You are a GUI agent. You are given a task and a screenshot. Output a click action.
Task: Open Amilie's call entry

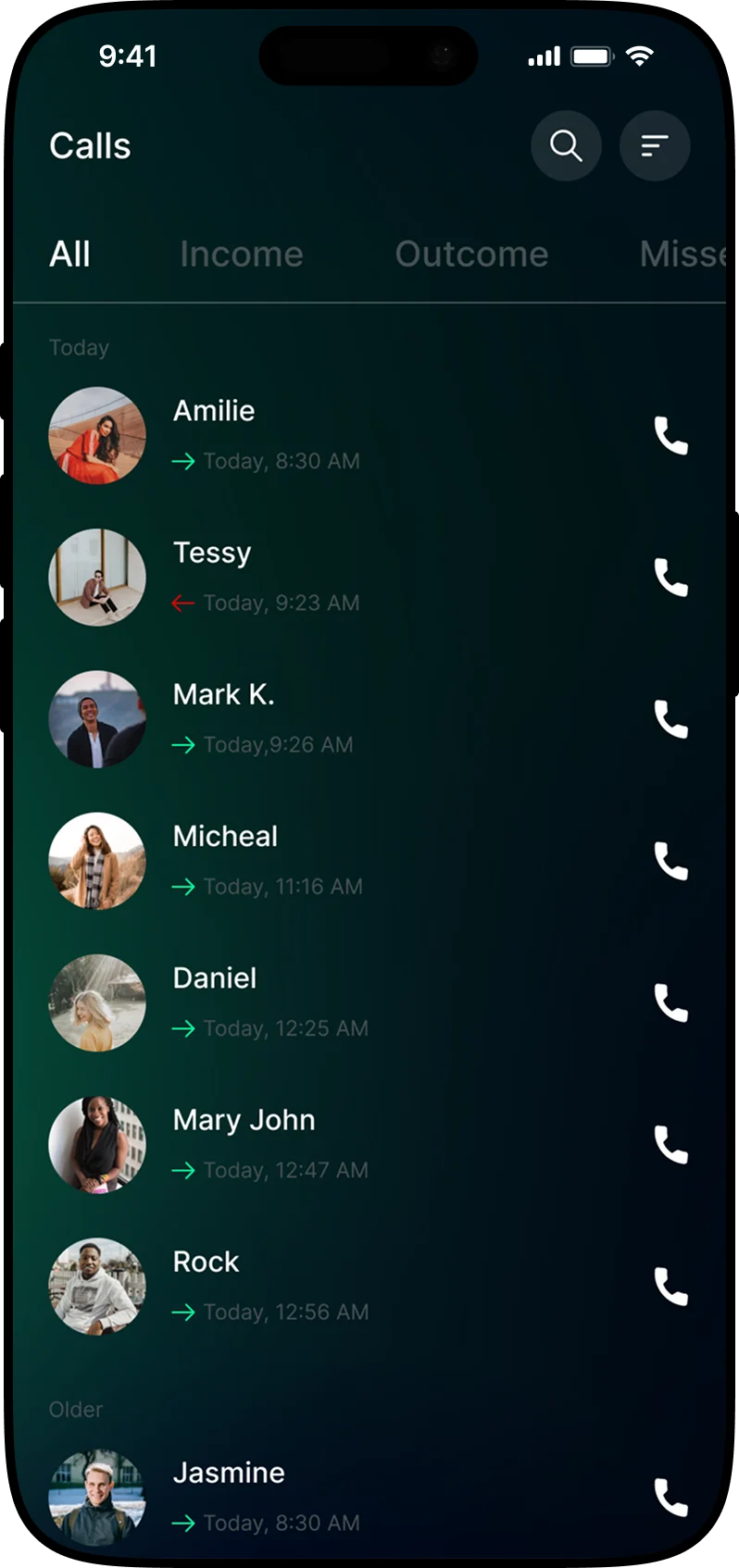pos(369,435)
